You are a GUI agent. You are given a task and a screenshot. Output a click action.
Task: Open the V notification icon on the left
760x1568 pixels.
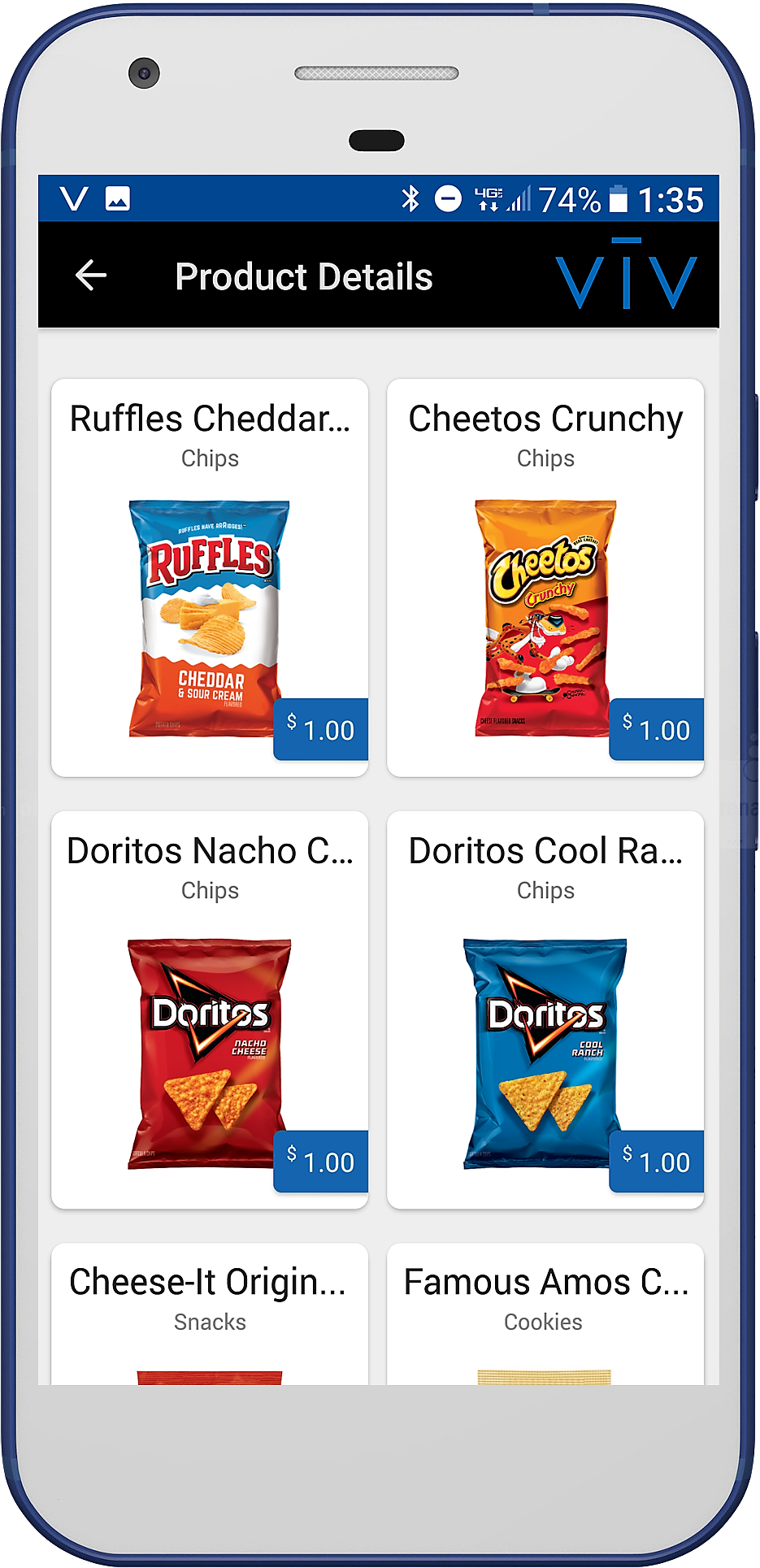tap(72, 197)
